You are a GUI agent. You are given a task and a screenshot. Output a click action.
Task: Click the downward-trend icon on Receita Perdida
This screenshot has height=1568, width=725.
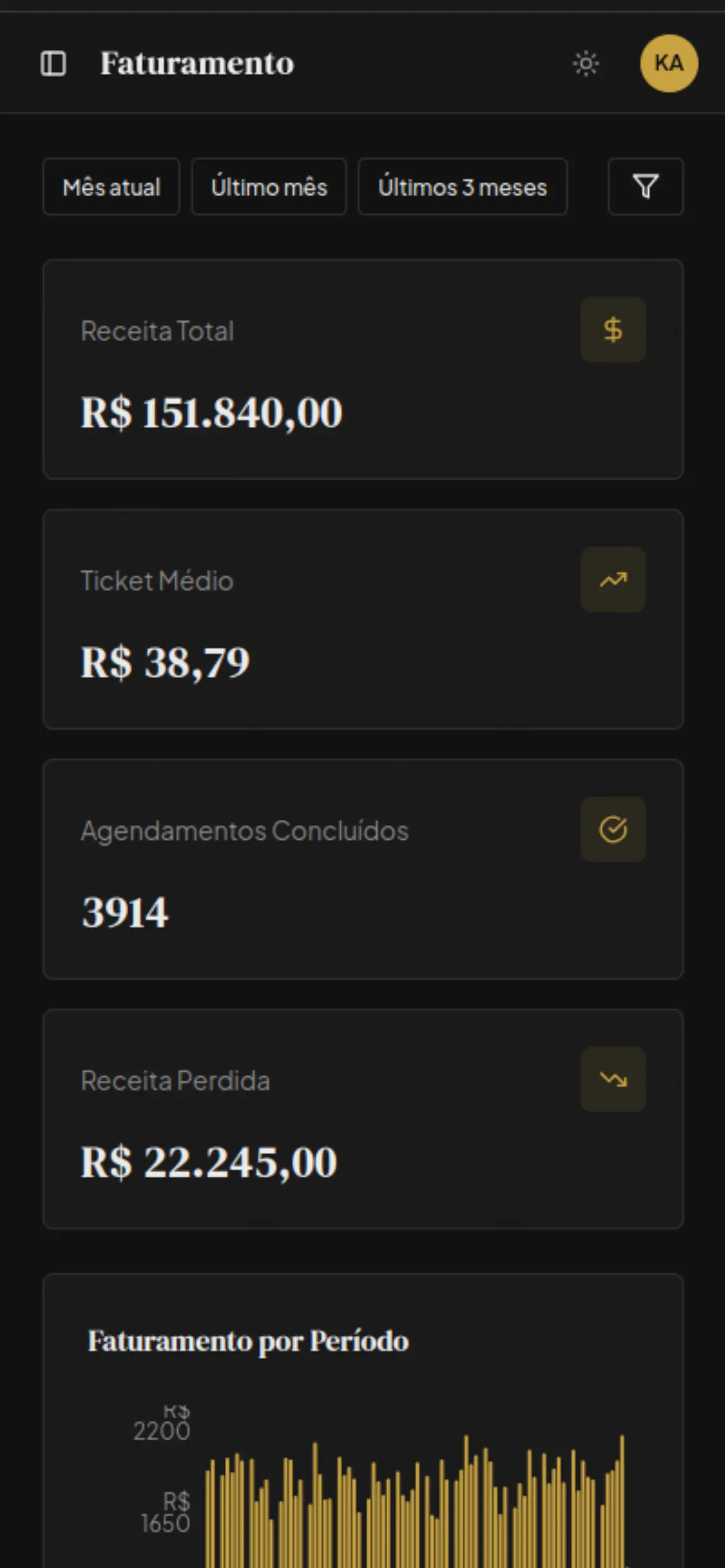click(613, 1080)
